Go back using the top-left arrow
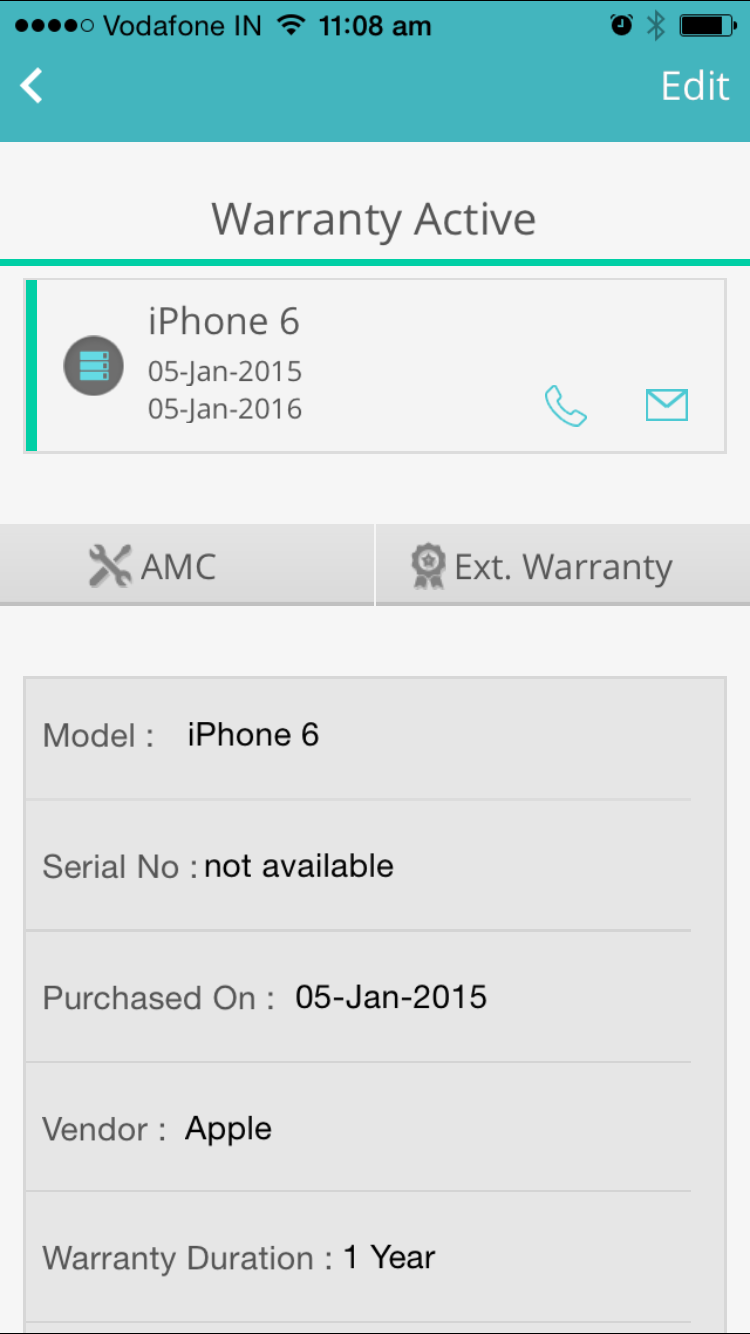This screenshot has width=750, height=1334. (32, 86)
